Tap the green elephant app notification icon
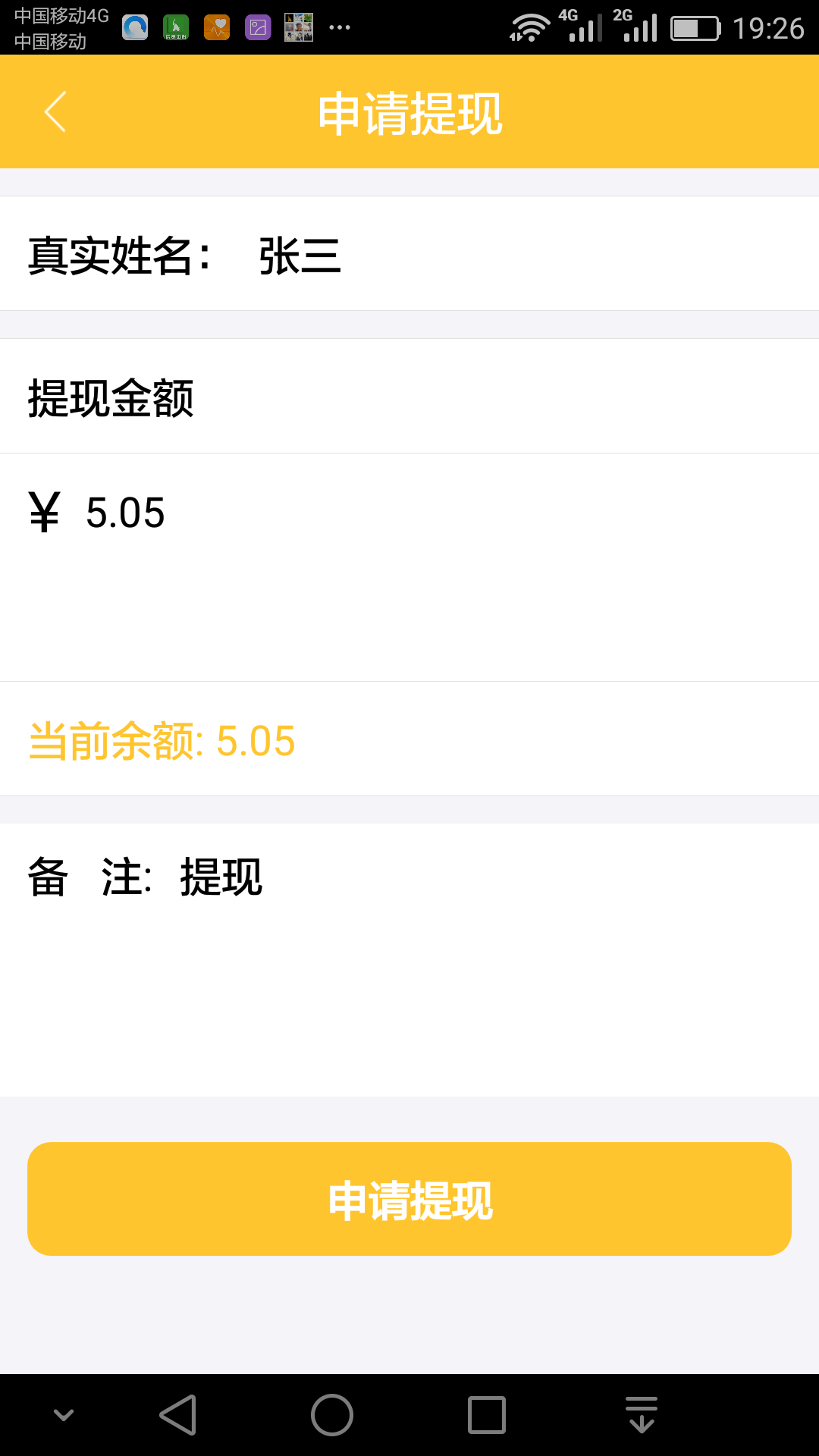This screenshot has height=1456, width=819. [175, 27]
